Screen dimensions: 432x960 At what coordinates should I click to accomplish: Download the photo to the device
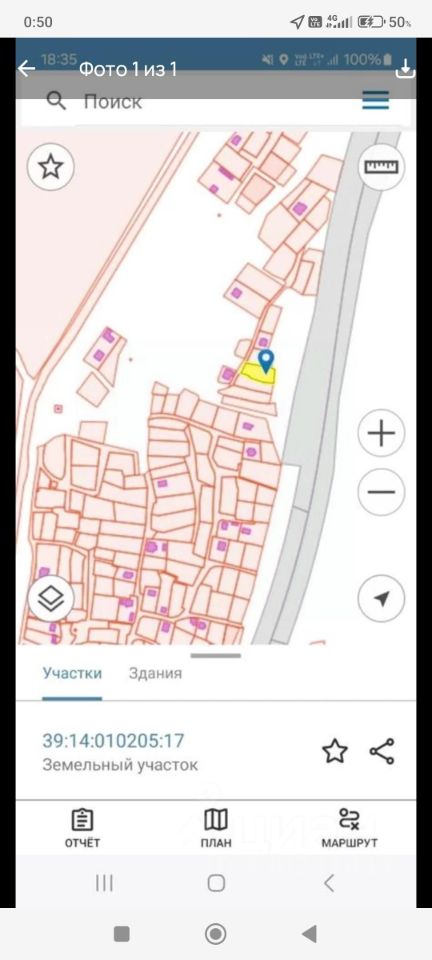point(405,69)
